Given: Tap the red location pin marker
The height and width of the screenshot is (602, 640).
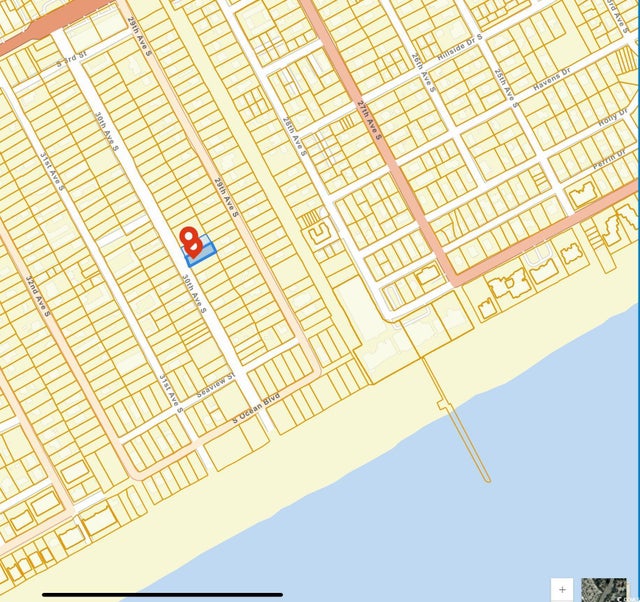Looking at the screenshot, I should pyautogui.click(x=188, y=238).
